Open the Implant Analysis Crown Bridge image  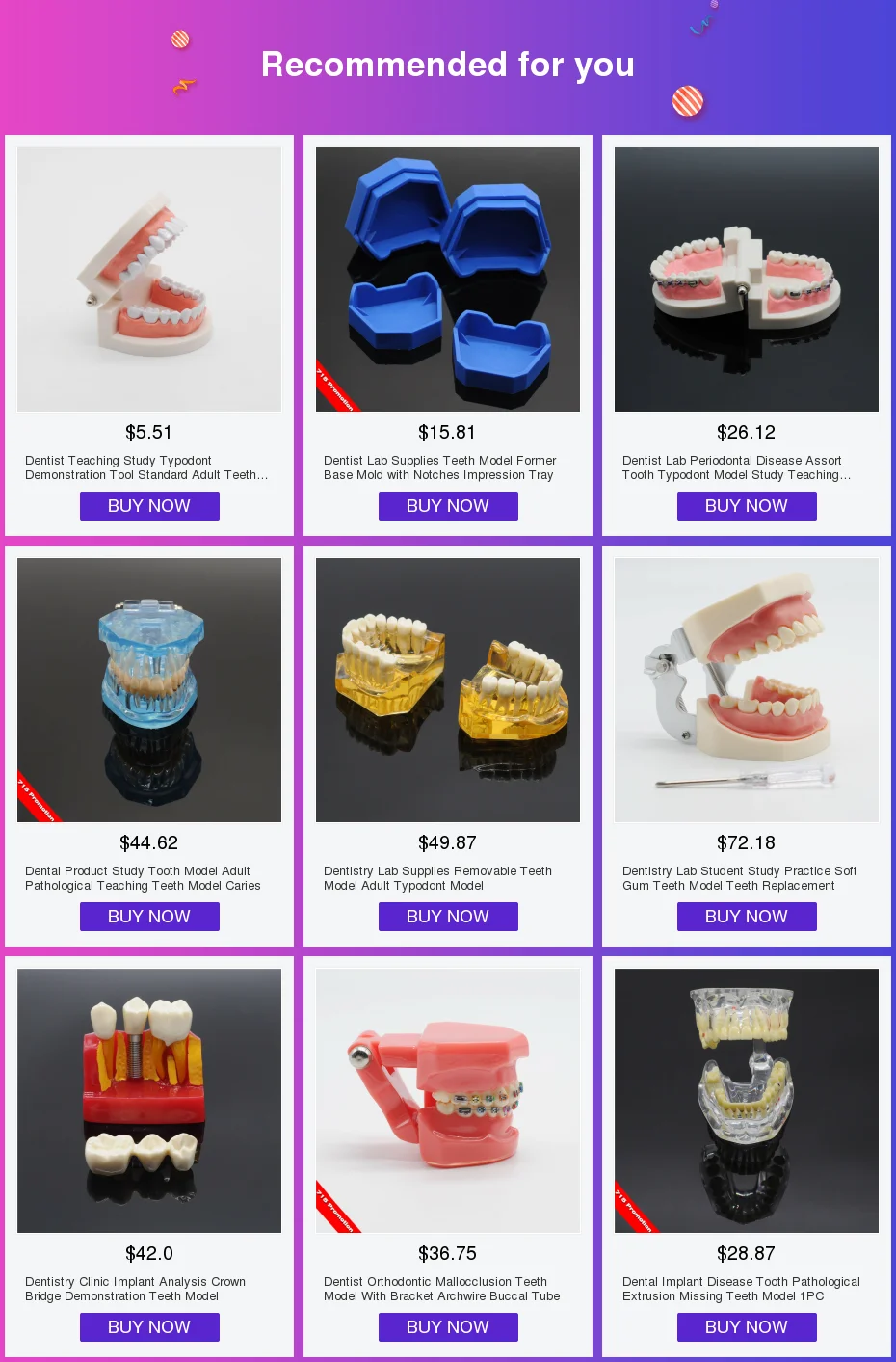pos(149,1101)
